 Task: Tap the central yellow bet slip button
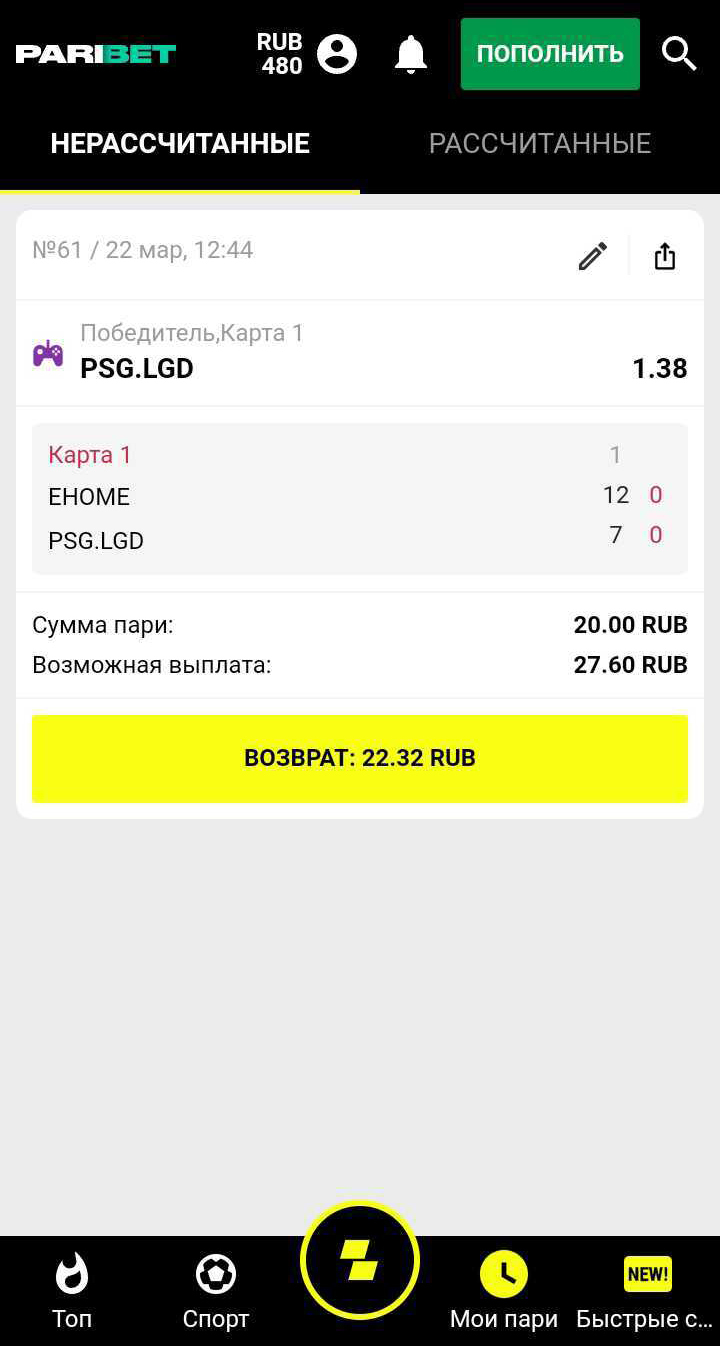pos(360,1260)
